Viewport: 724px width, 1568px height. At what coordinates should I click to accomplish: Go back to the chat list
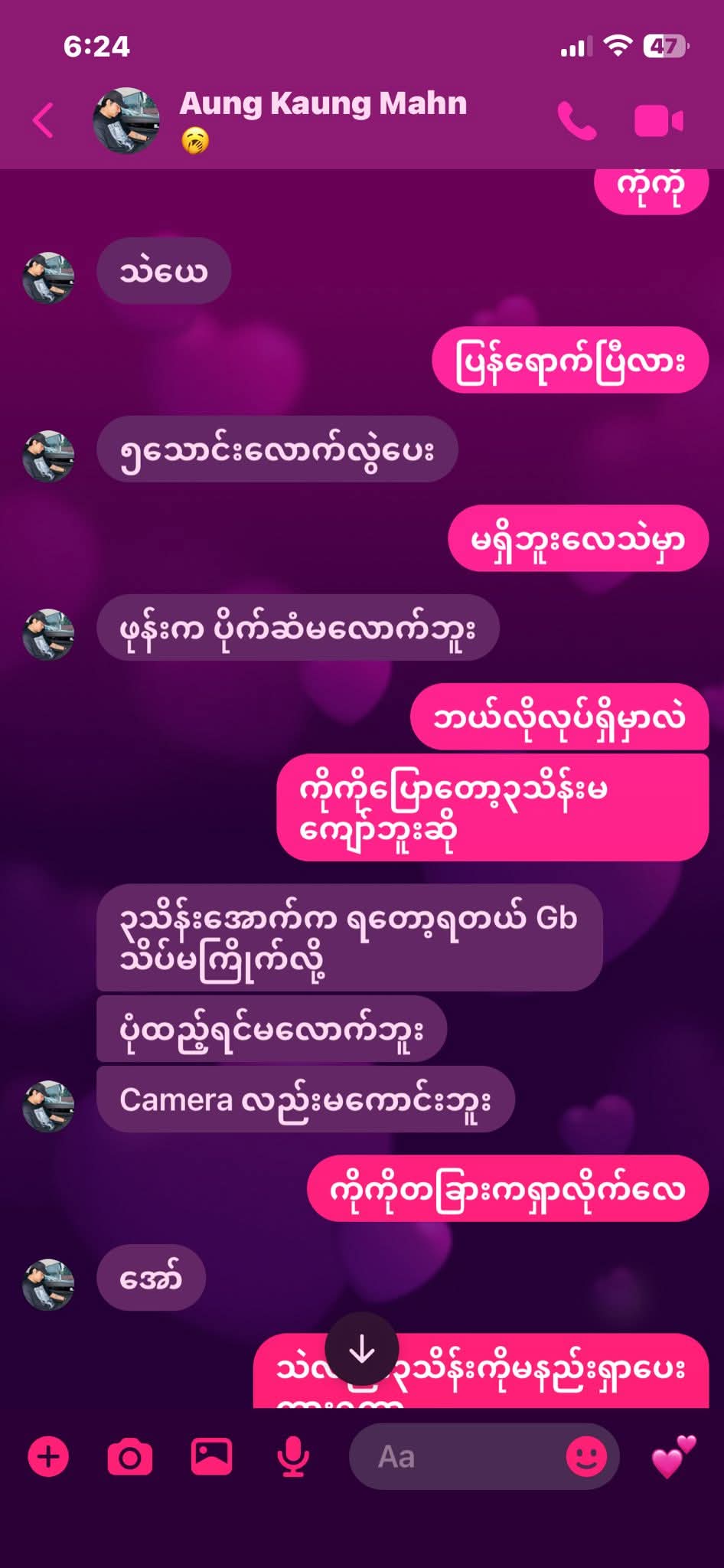[44, 121]
